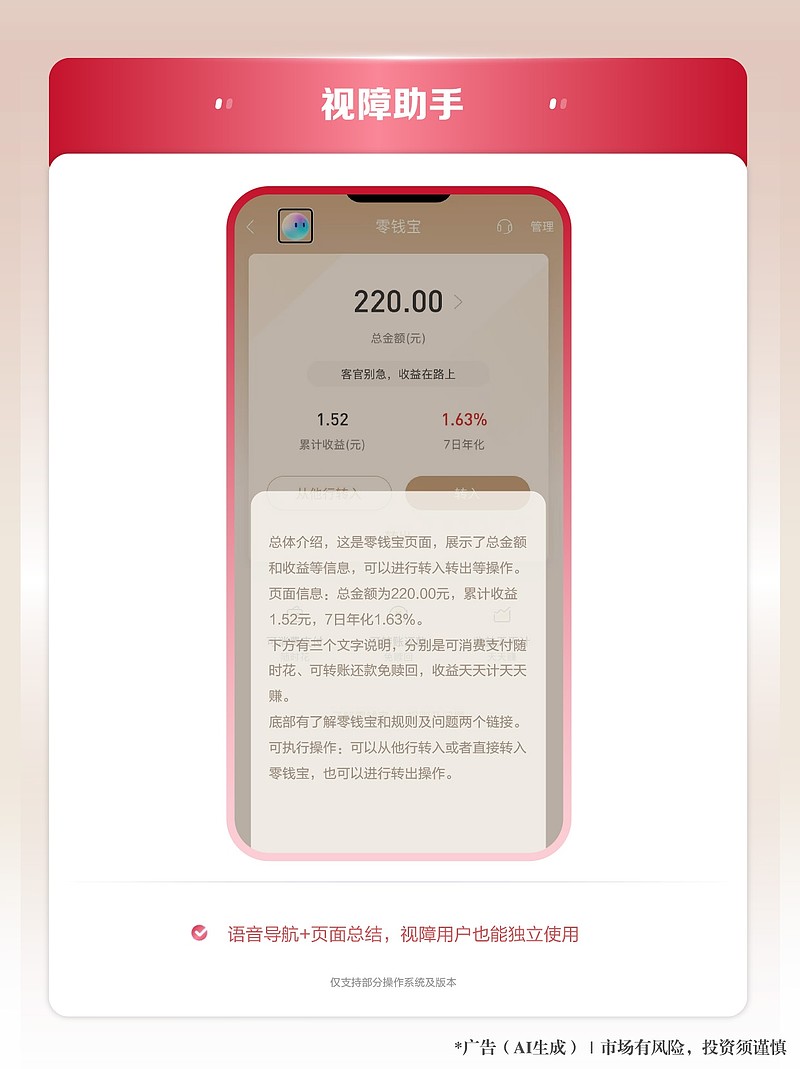Viewport: 800px width, 1069px height.
Task: Open the page summary overlay card
Action: [x=397, y=660]
